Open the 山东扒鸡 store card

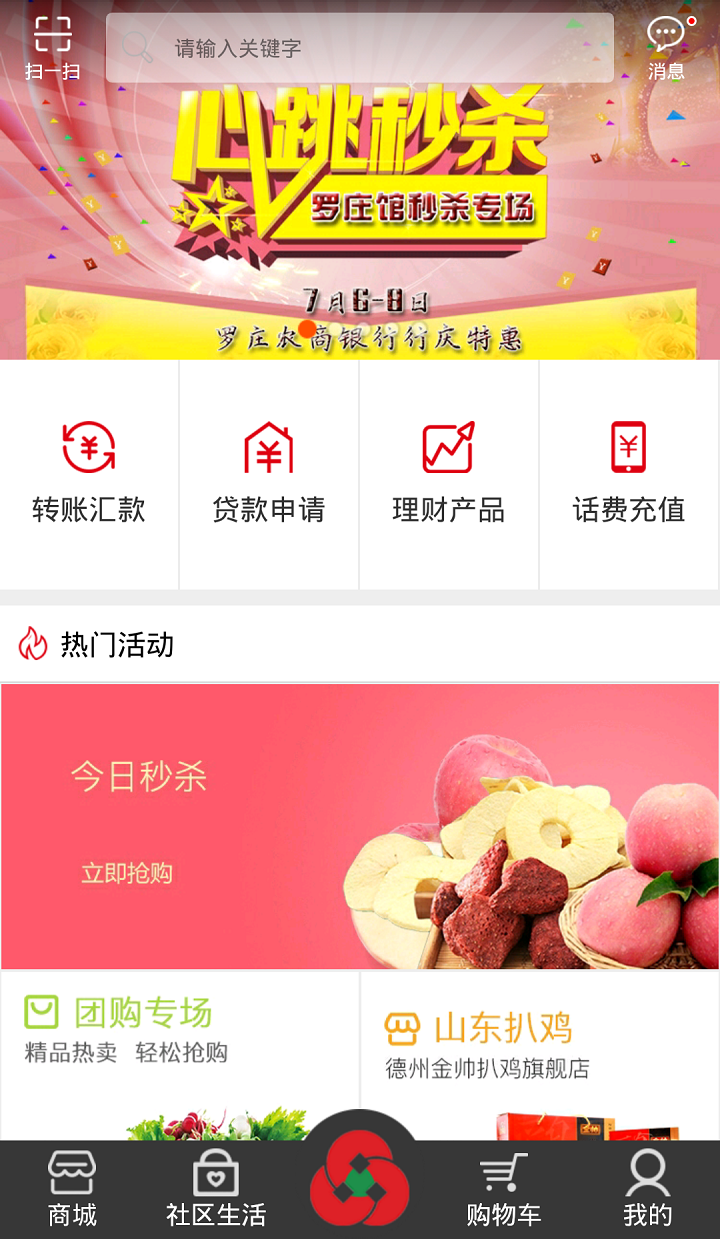540,1050
